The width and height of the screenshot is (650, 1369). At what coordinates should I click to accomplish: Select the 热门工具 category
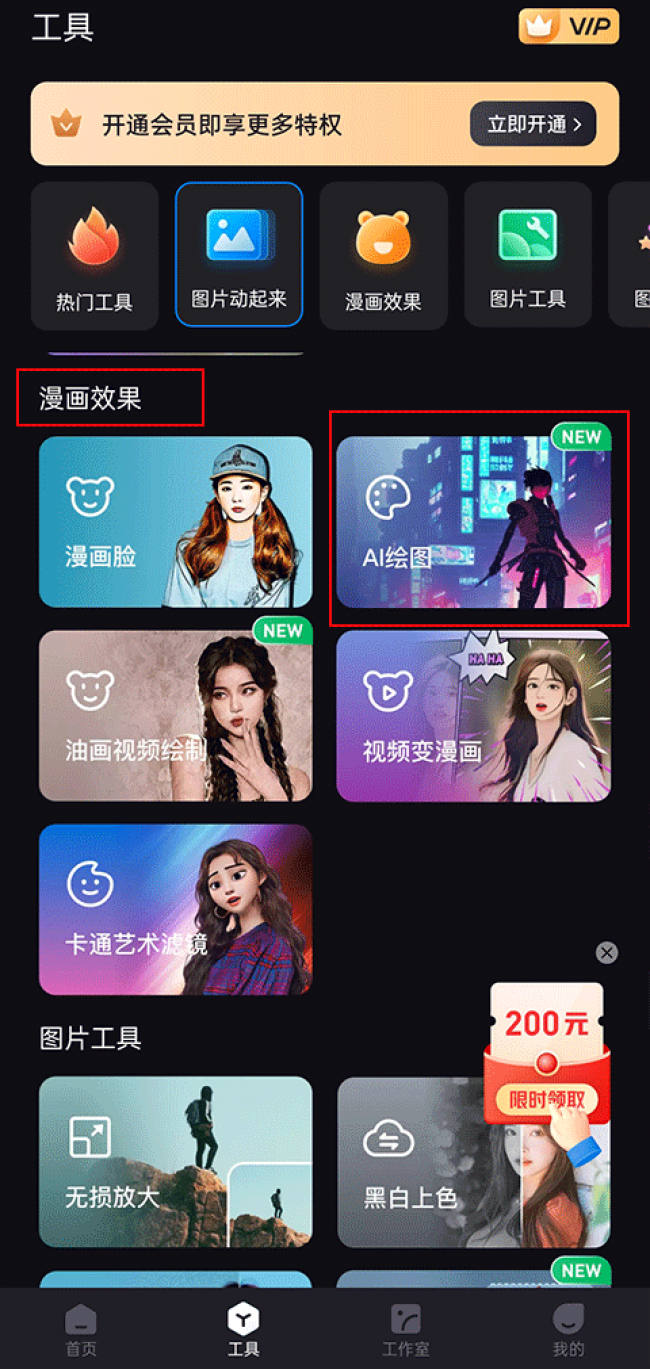(94, 256)
